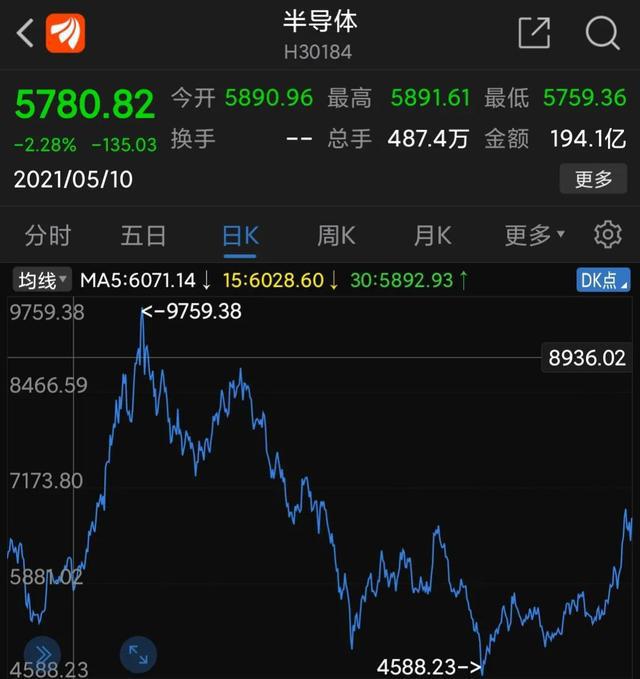Image resolution: width=640 pixels, height=679 pixels.
Task: Toggle the DK点 button
Action: (603, 280)
